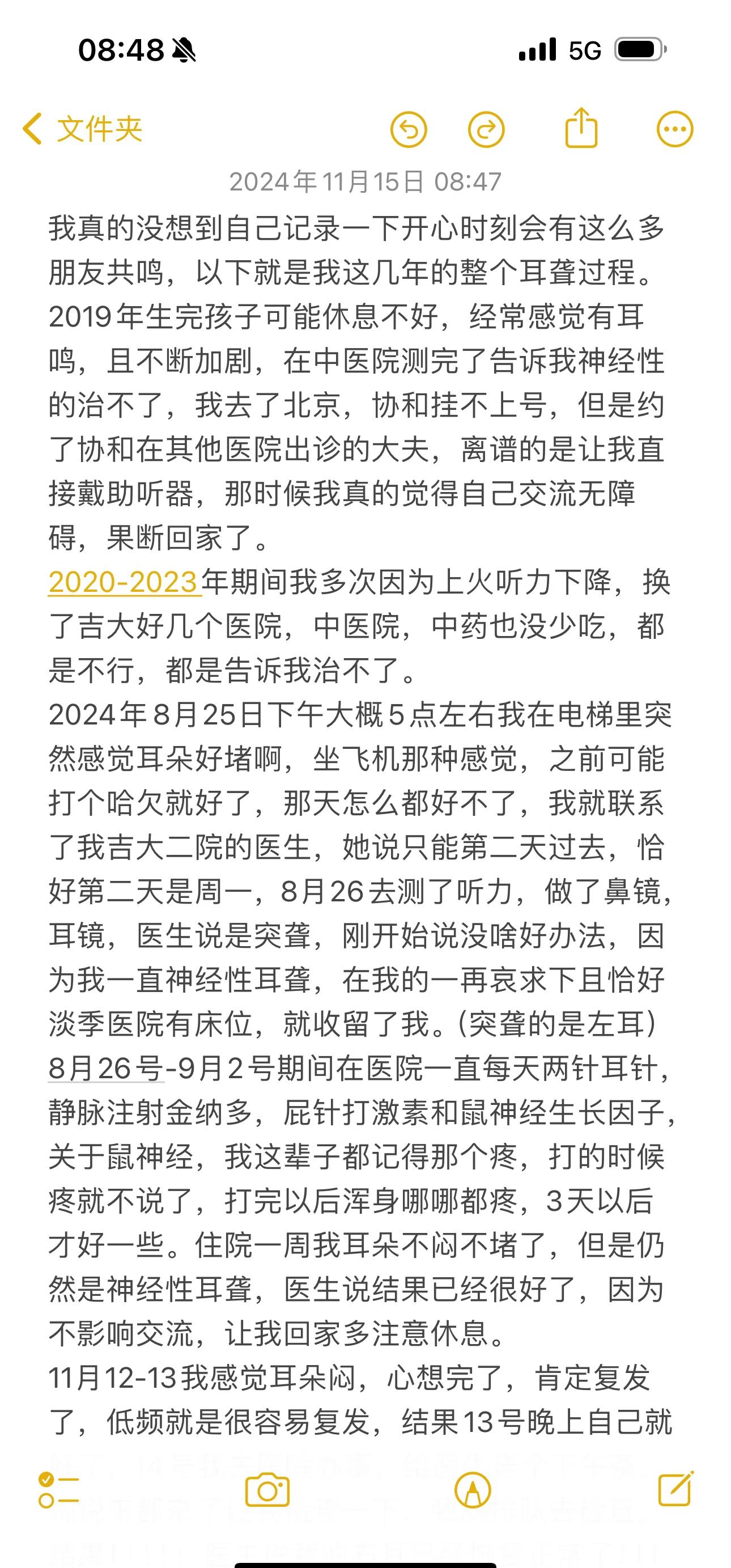Open the share sheet for this note
The height and width of the screenshot is (1568, 731).
click(583, 128)
